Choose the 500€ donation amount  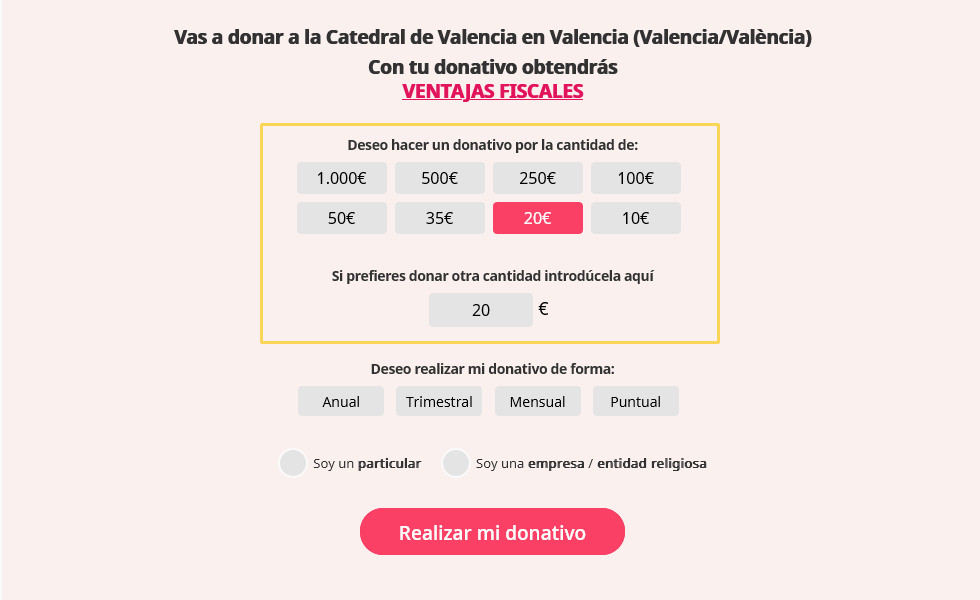[x=439, y=178]
